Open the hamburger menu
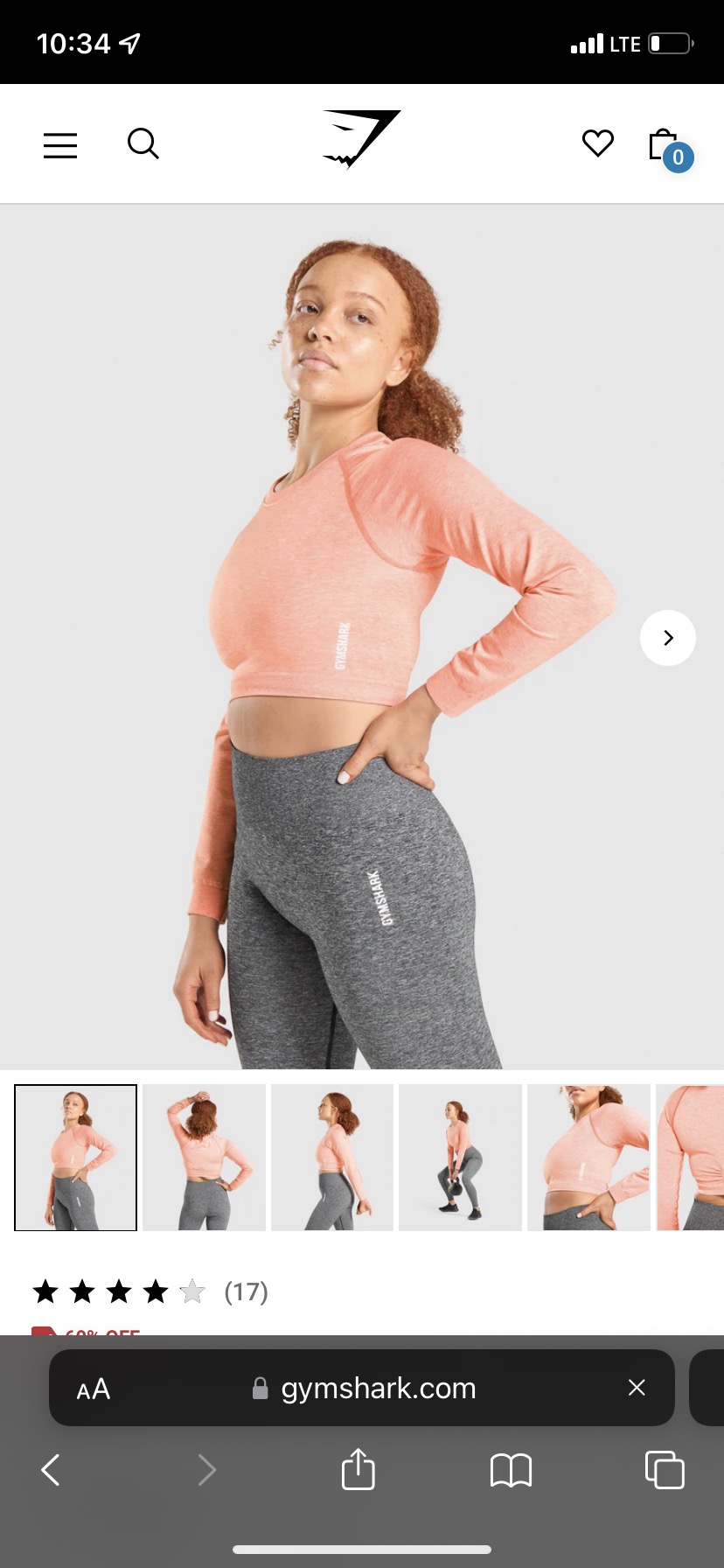The height and width of the screenshot is (1568, 724). pyautogui.click(x=60, y=145)
